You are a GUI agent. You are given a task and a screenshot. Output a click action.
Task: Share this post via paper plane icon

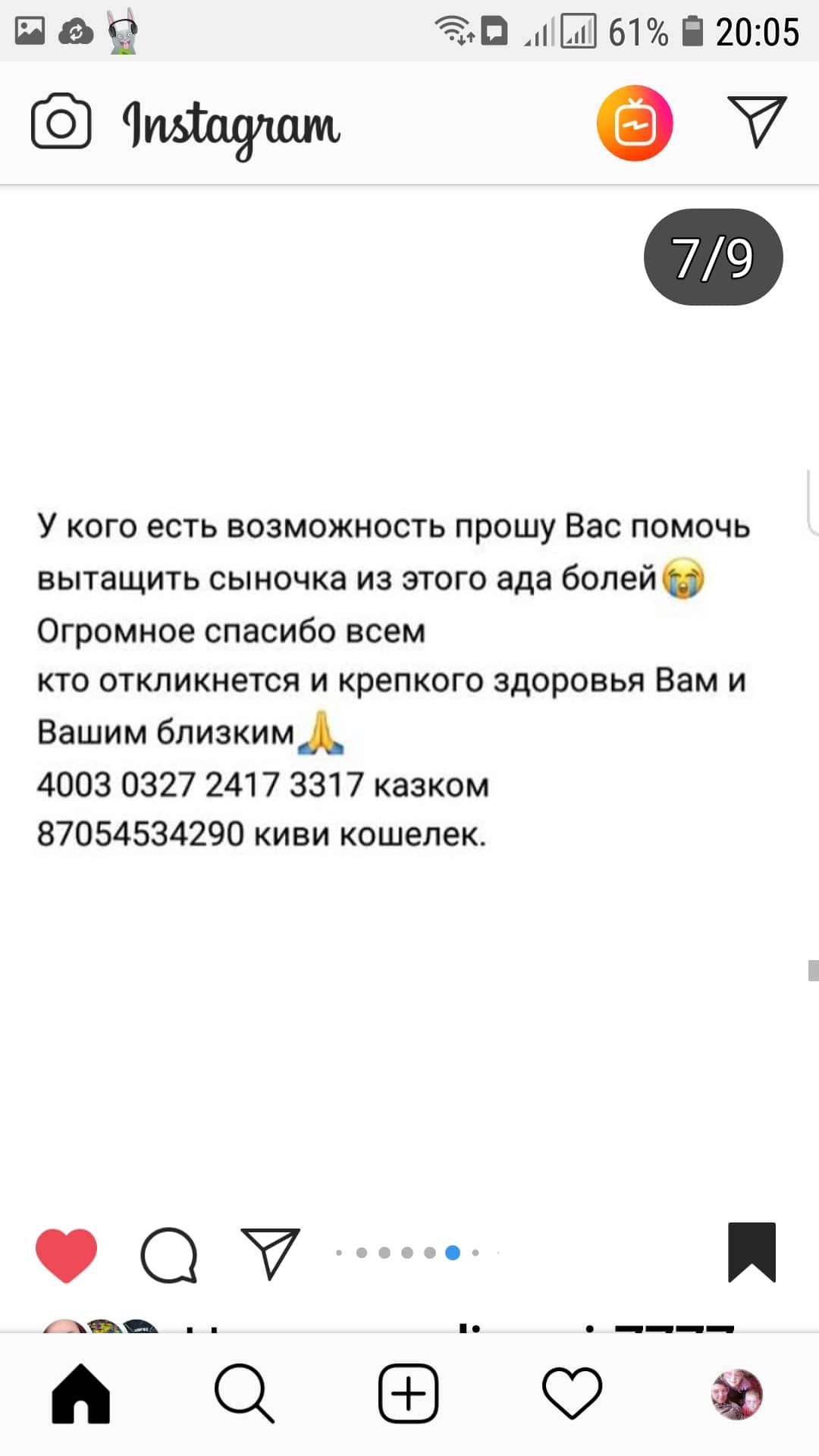coord(270,1253)
